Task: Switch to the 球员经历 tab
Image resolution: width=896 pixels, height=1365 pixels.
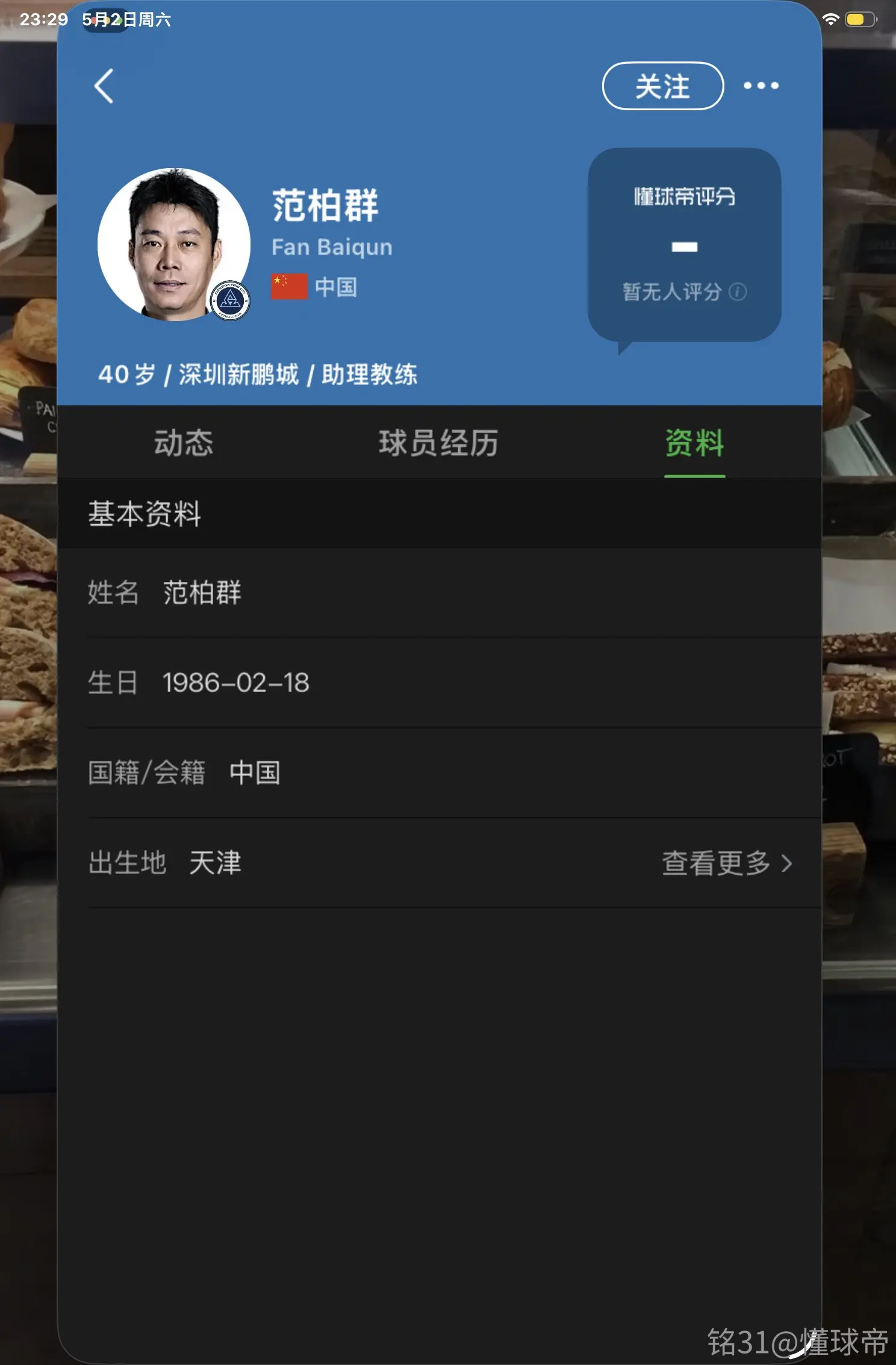Action: (438, 443)
